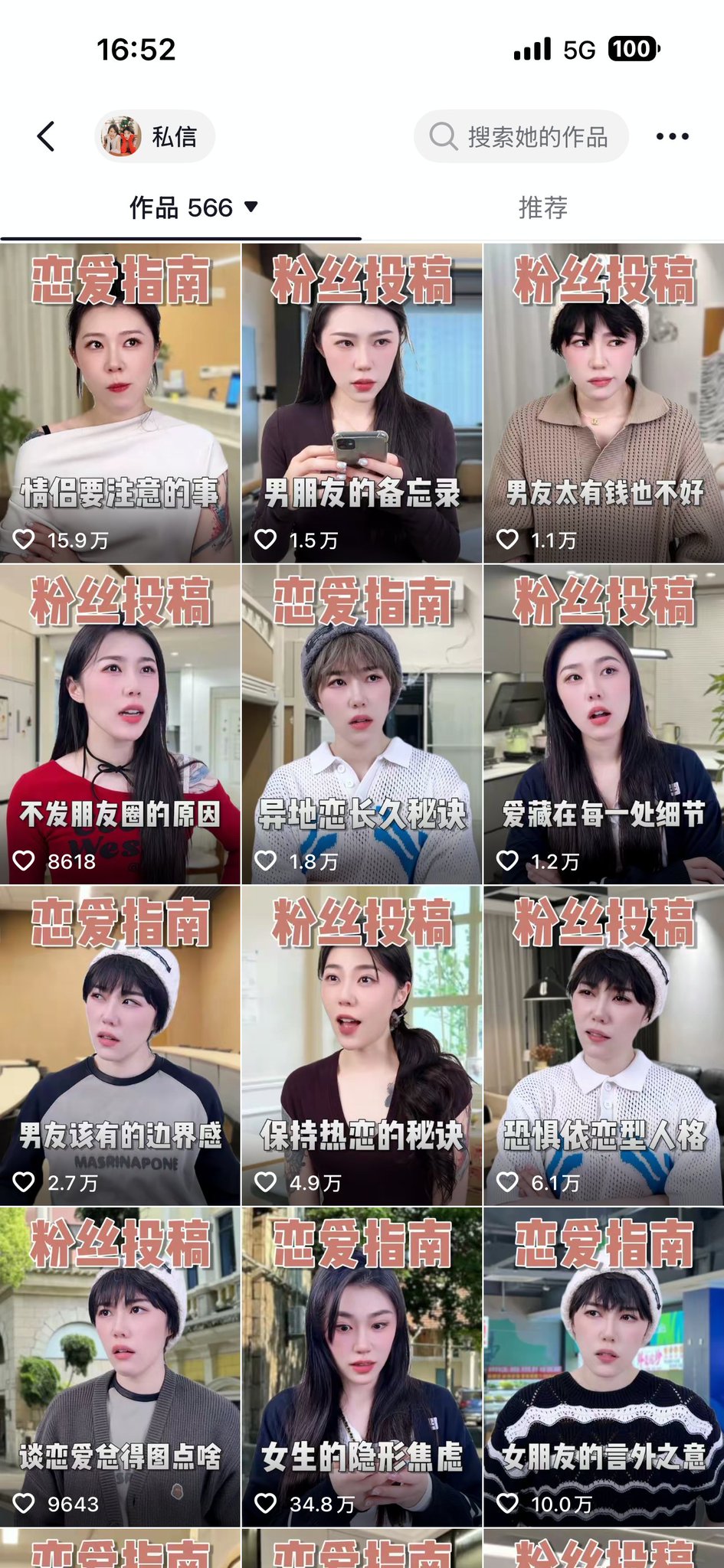Play the video 不发朋友圈的原因
Image resolution: width=724 pixels, height=1568 pixels.
[x=120, y=725]
